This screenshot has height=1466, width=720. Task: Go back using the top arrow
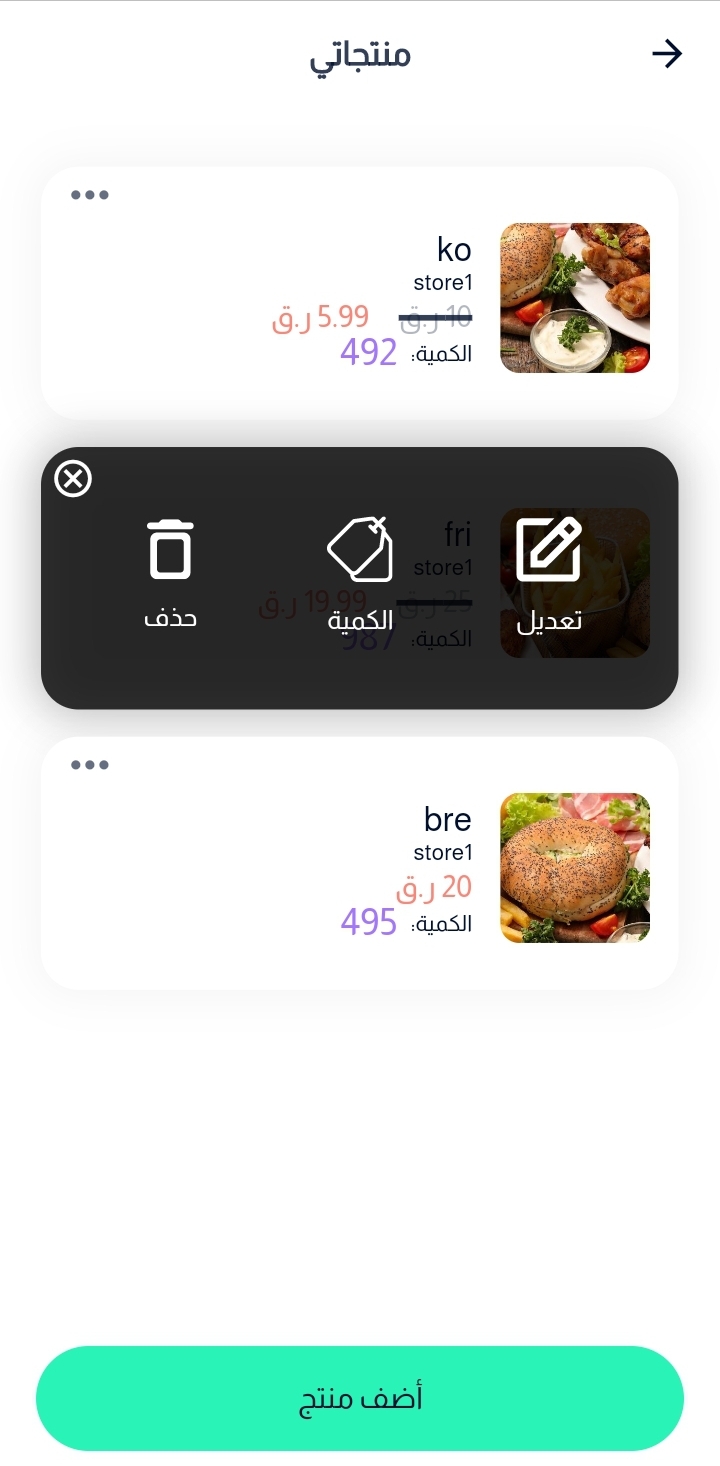(x=666, y=54)
